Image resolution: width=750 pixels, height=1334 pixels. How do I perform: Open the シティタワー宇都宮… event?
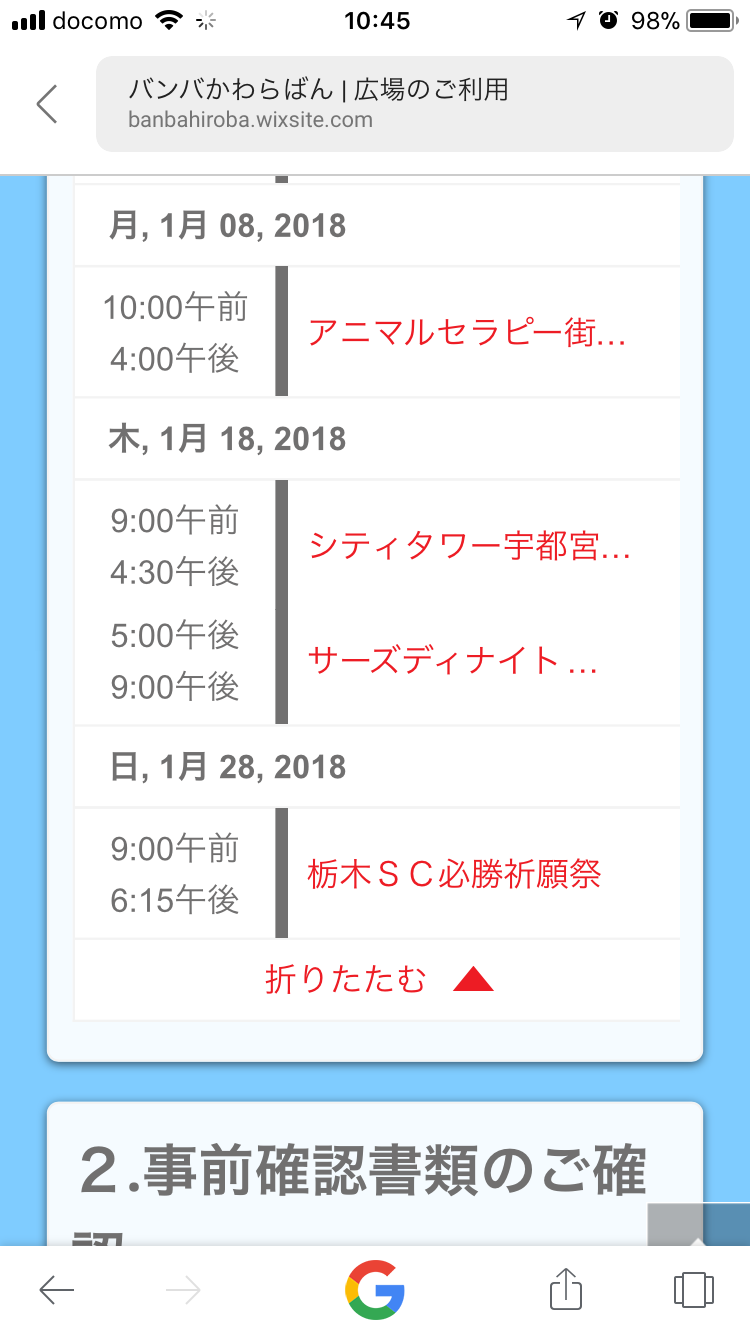coord(469,545)
